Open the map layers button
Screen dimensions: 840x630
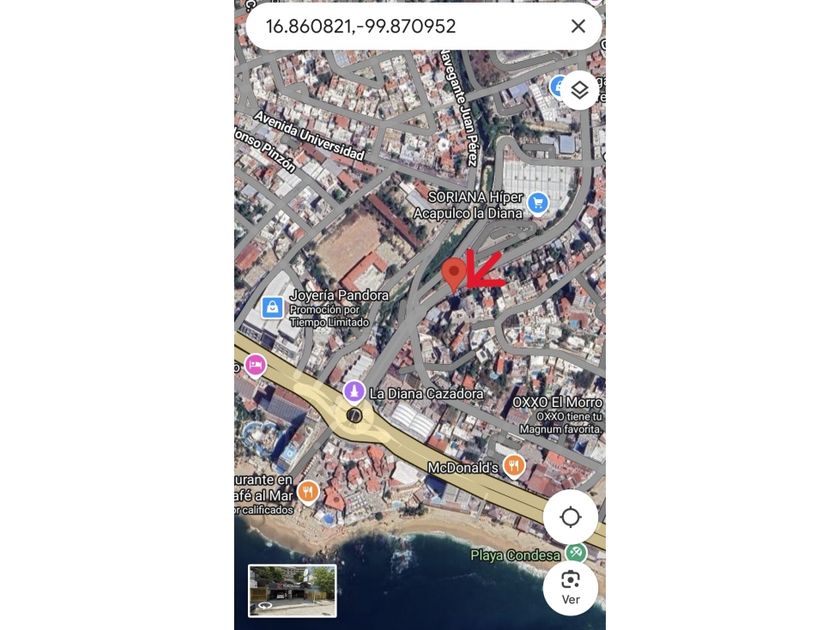[579, 90]
